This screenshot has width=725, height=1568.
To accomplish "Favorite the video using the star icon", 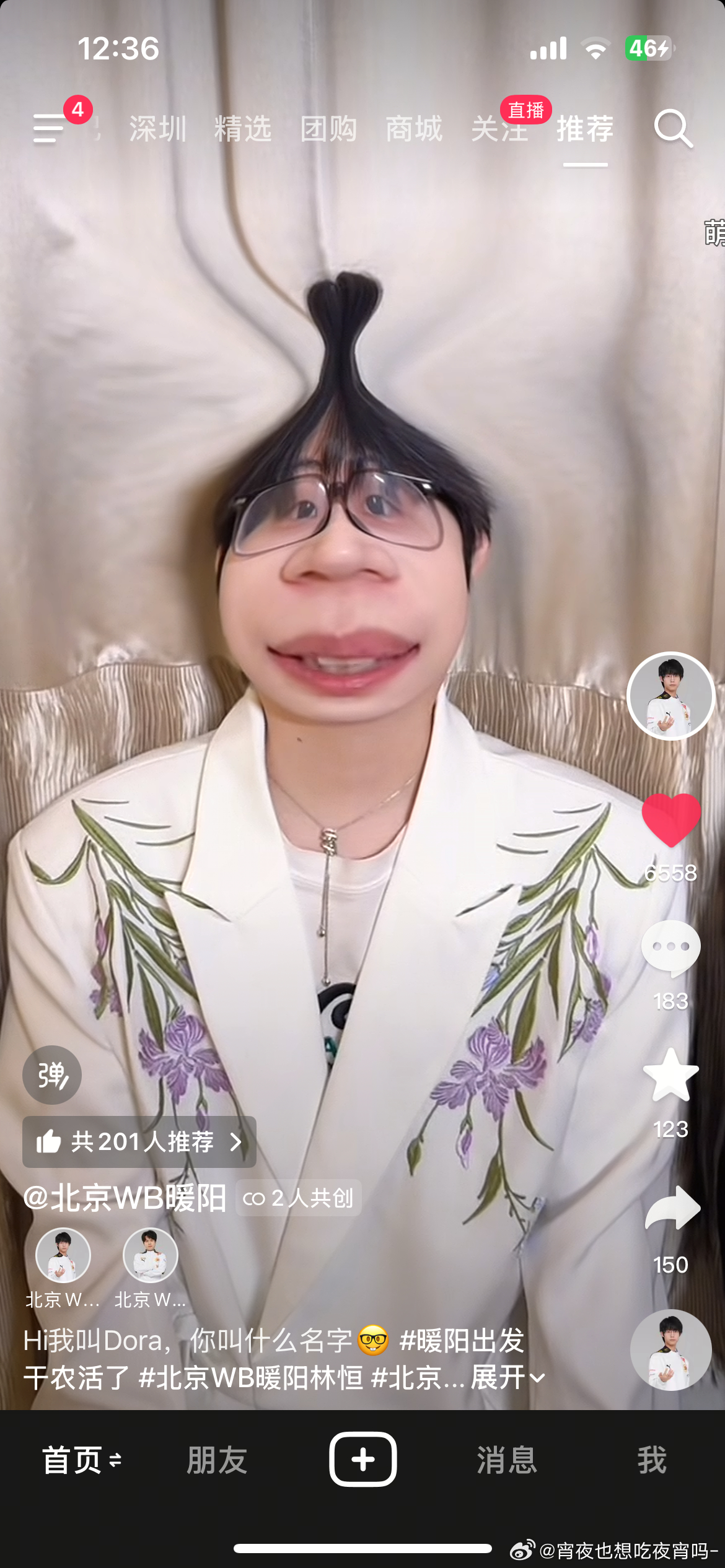I will (671, 1076).
